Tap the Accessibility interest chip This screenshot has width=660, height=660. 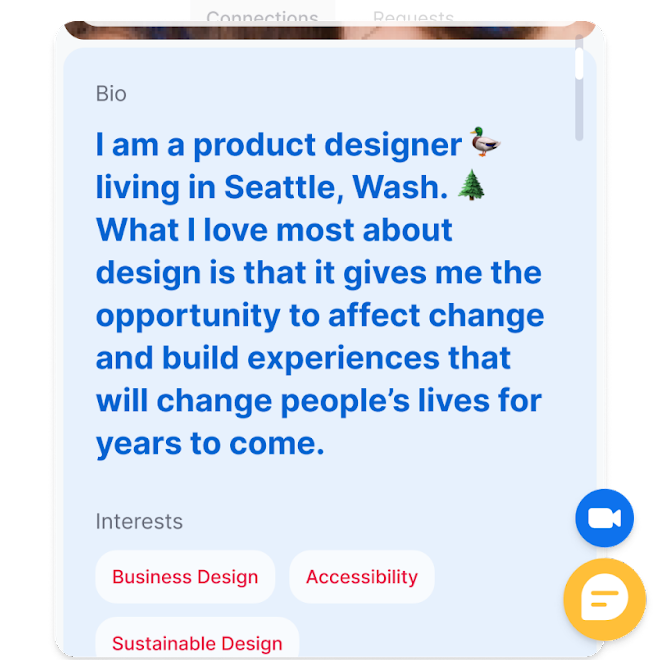[x=362, y=577]
